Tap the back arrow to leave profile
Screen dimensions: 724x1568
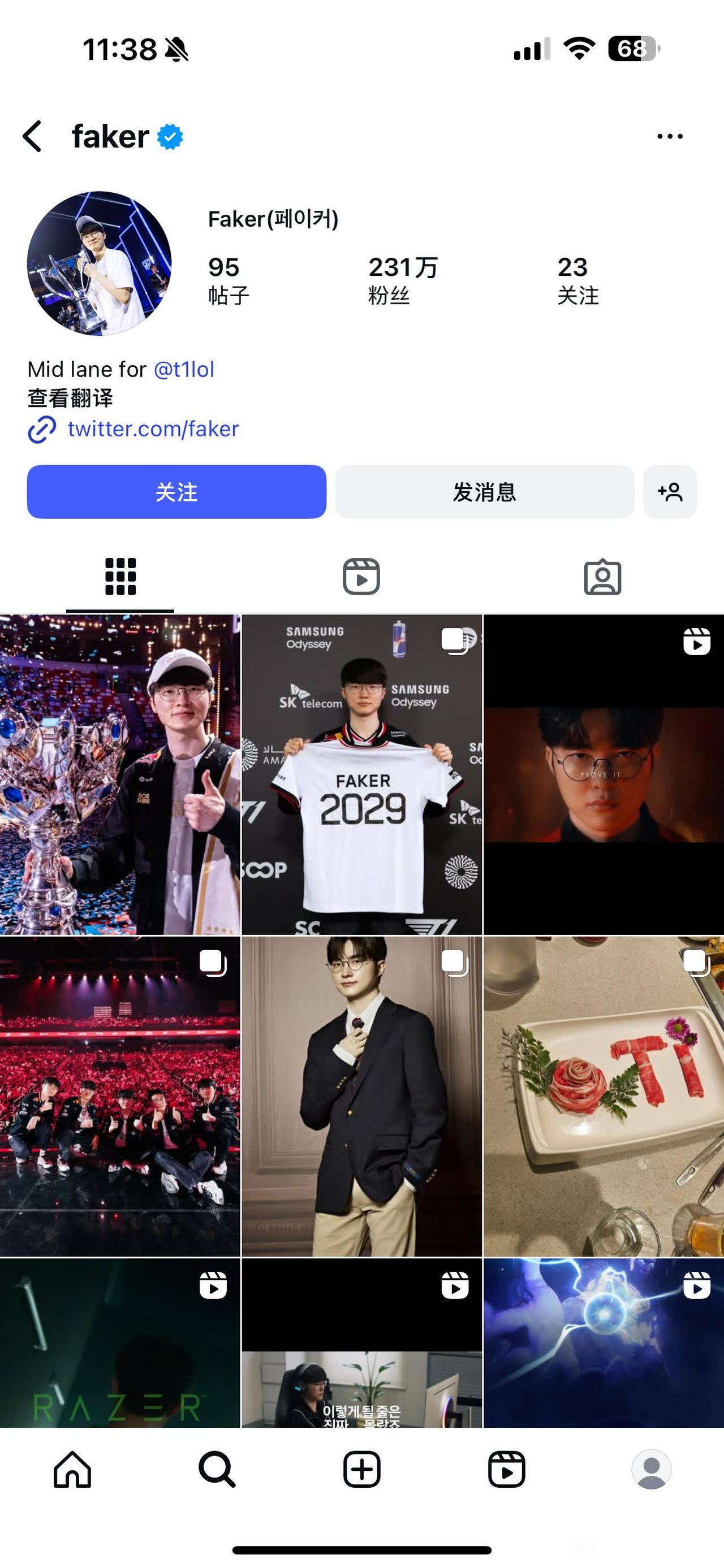coord(32,136)
